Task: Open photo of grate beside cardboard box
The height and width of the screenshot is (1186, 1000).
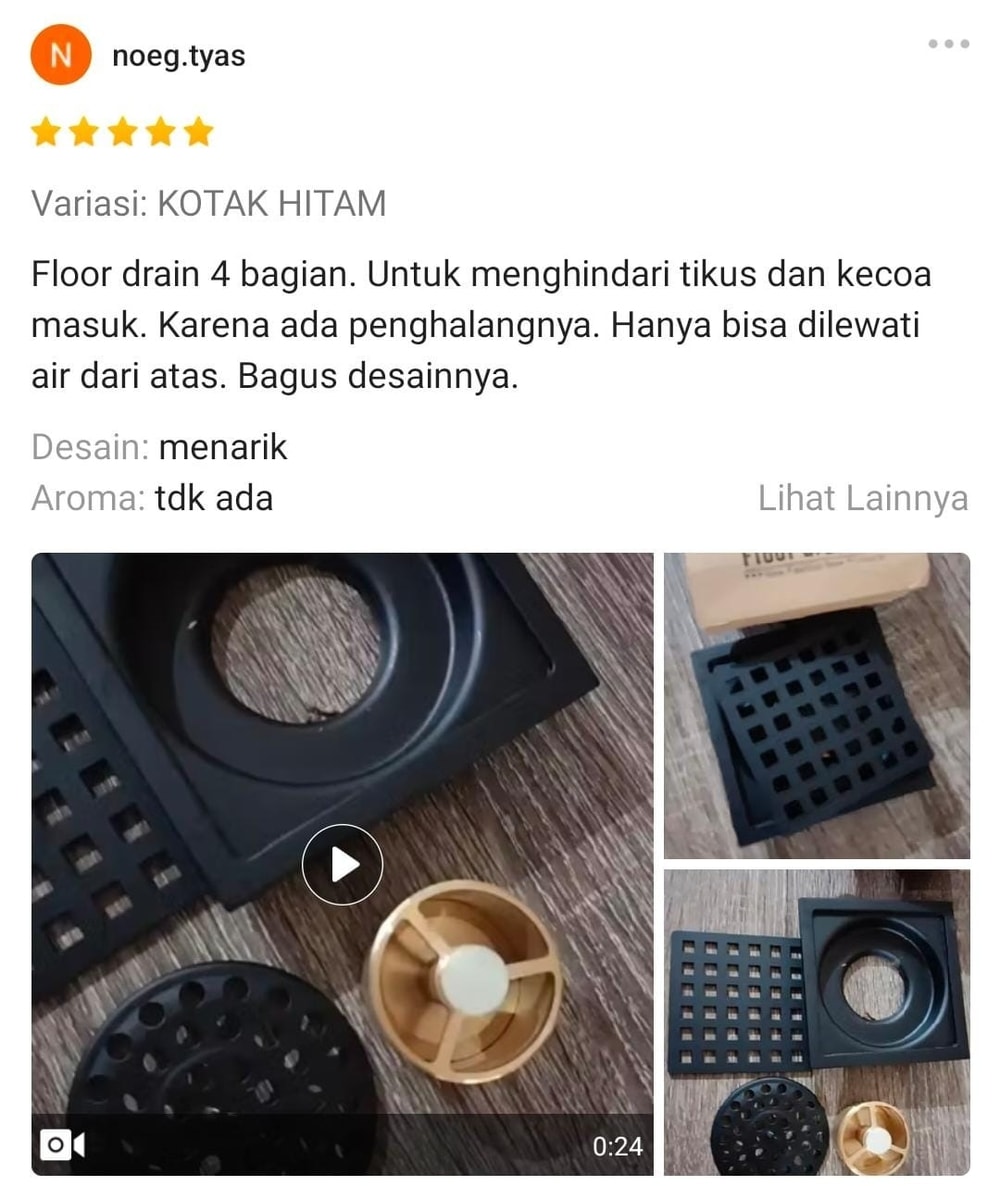Action: pos(817,706)
